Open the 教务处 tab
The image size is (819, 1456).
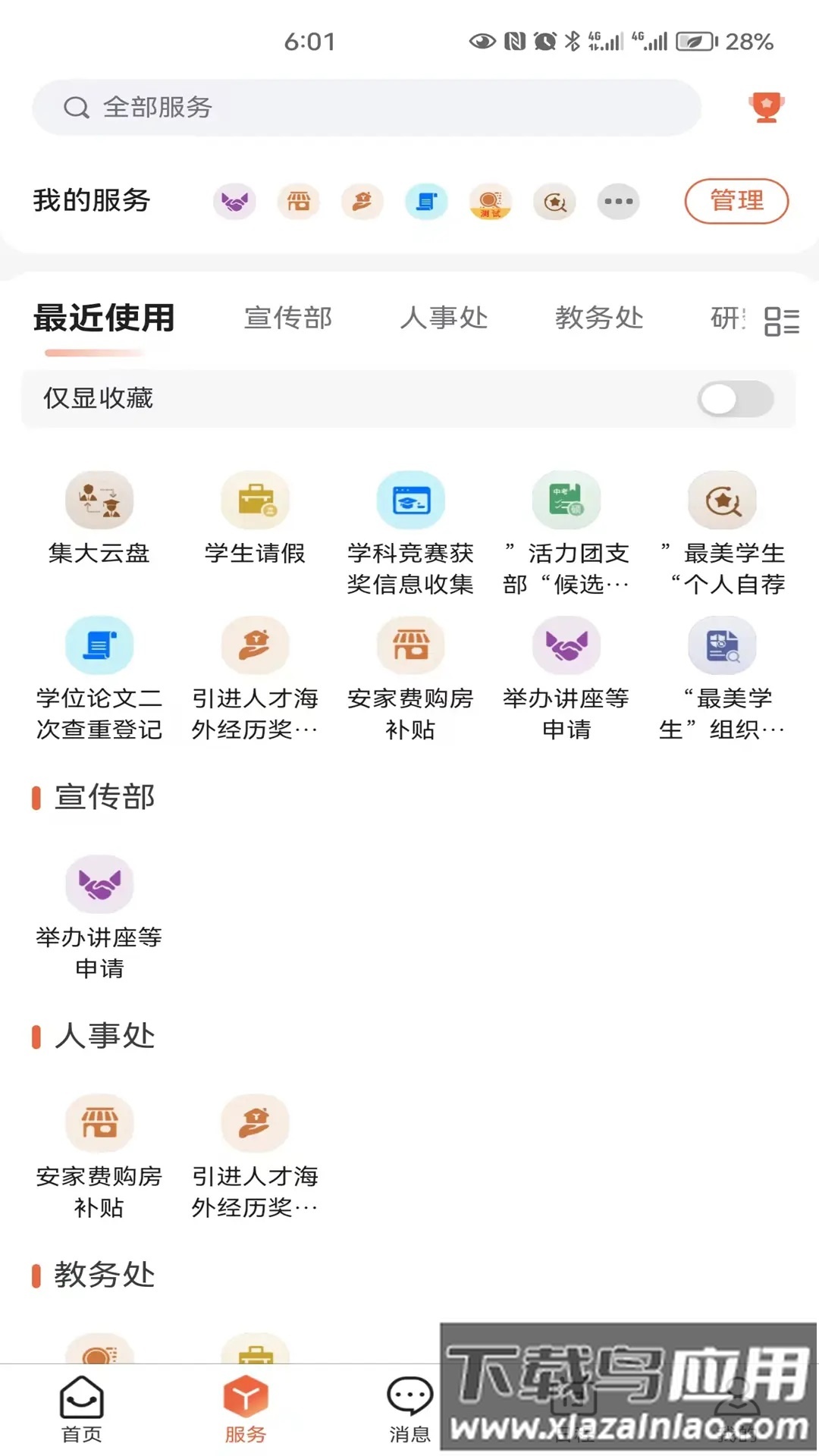[x=600, y=318]
